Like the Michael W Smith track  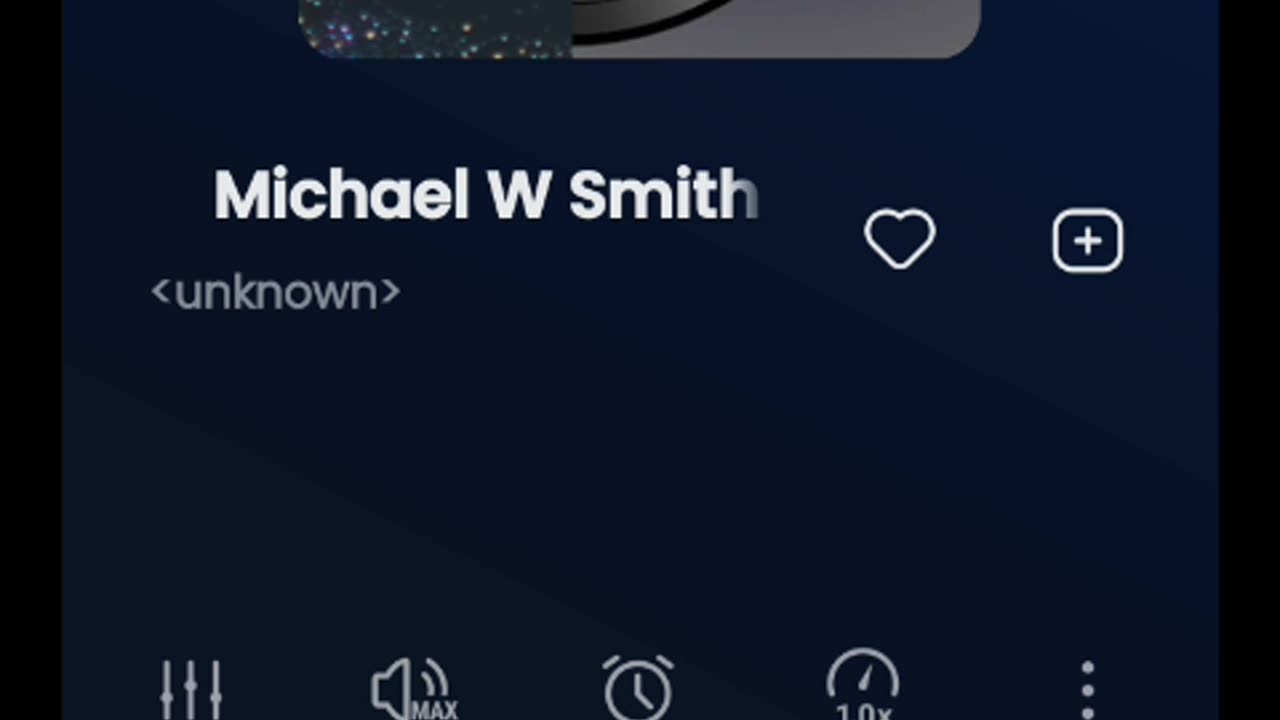899,240
